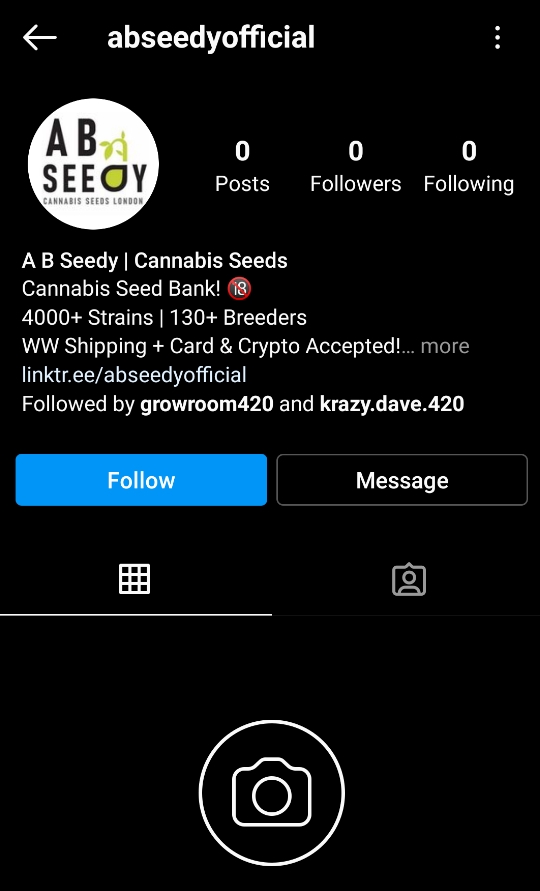Expand the bio with more

click(x=445, y=346)
